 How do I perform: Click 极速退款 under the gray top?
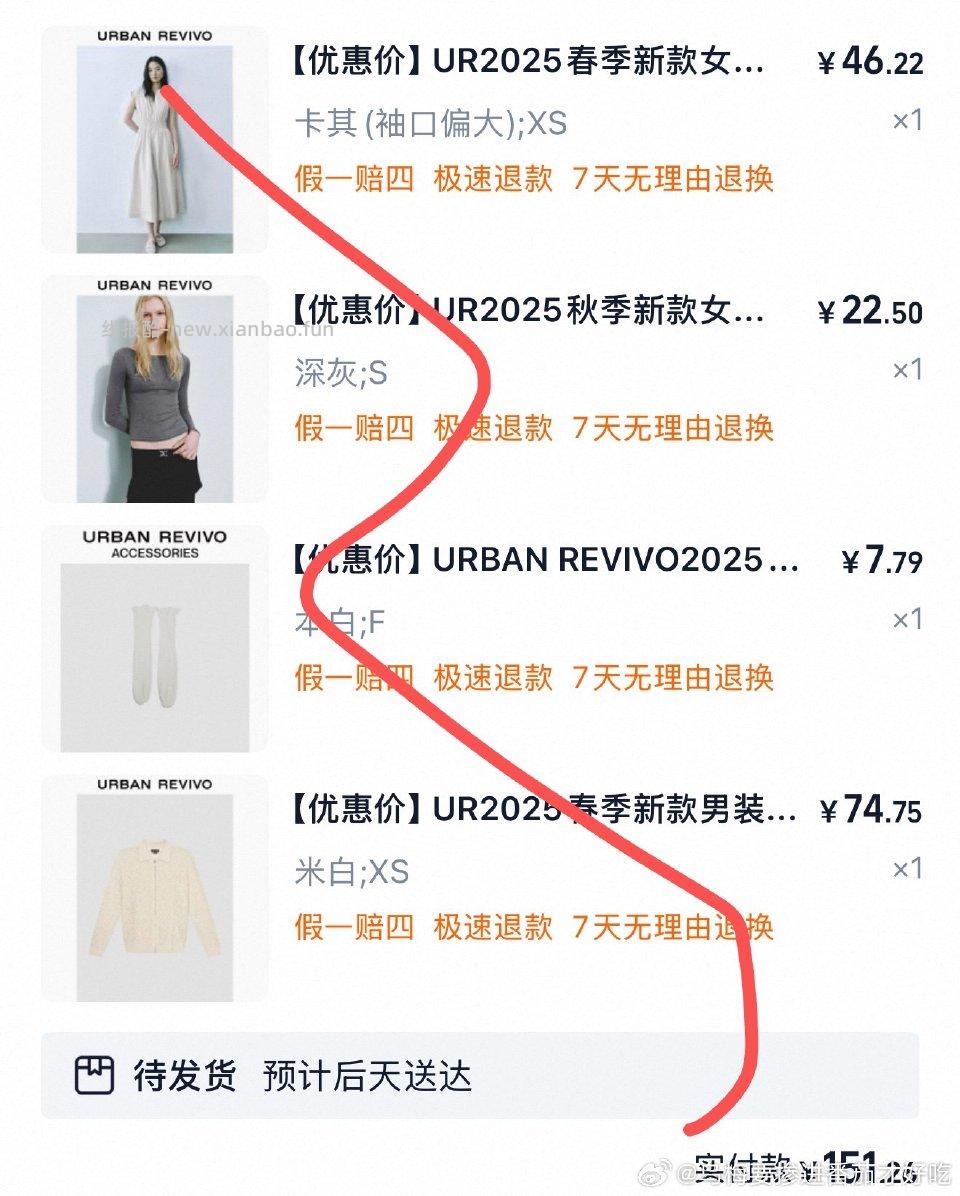tap(490, 428)
